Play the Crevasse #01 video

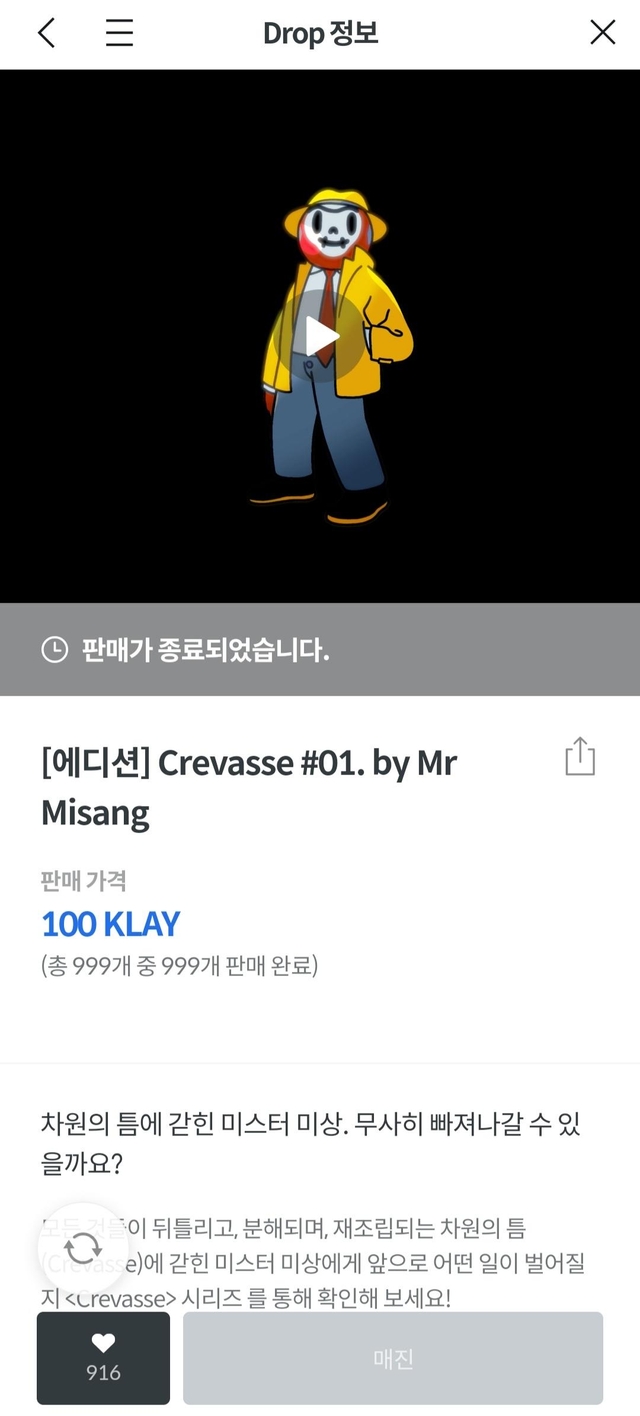(320, 336)
